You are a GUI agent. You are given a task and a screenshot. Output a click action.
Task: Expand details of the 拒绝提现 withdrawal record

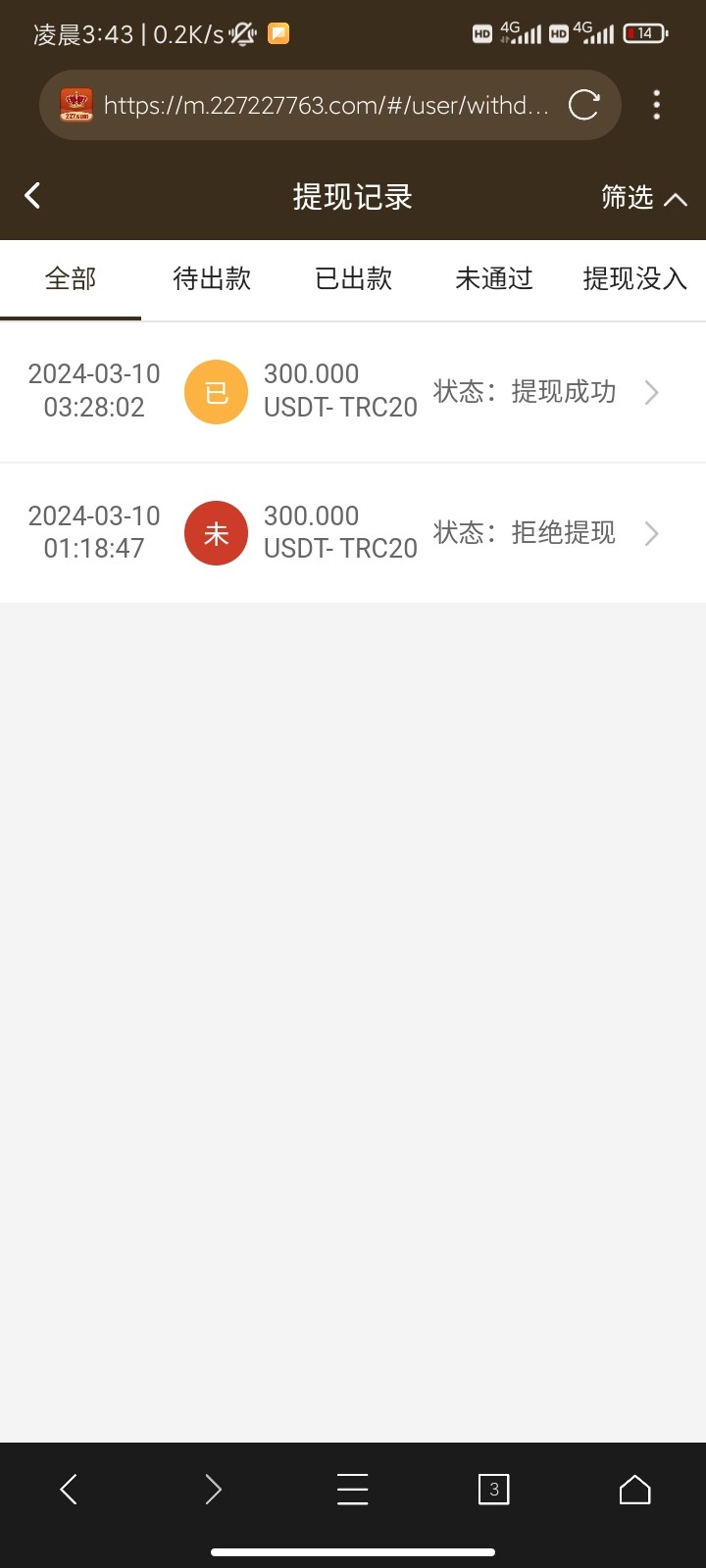pos(651,532)
